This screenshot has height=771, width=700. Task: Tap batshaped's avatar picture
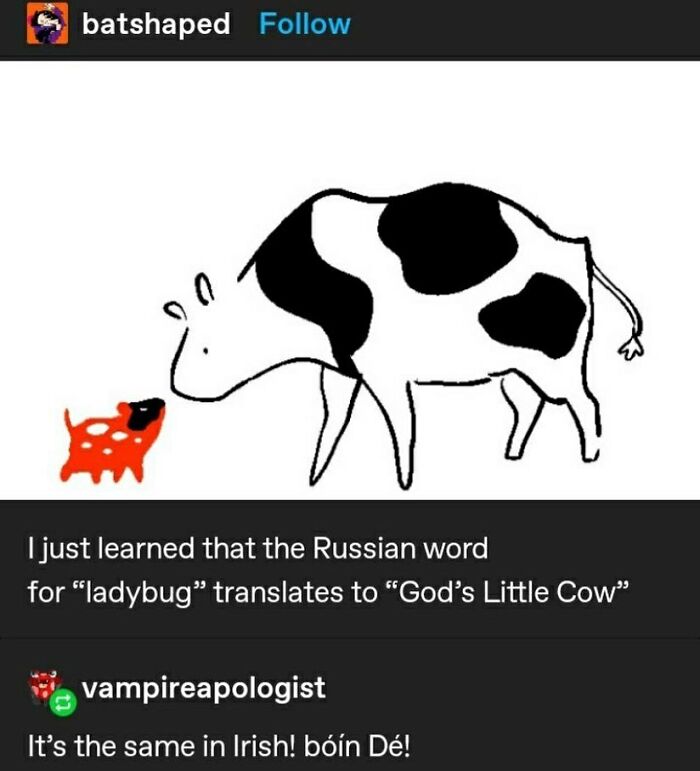48,24
